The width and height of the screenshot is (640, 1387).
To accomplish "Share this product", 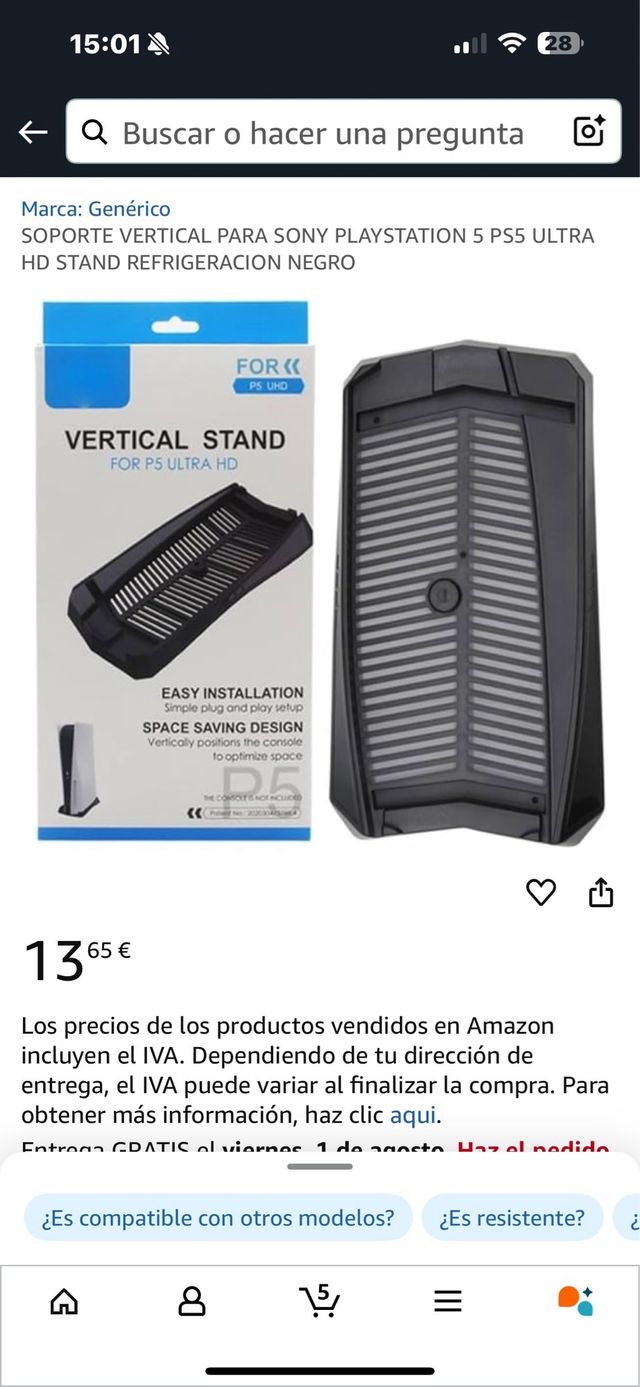I will [600, 892].
